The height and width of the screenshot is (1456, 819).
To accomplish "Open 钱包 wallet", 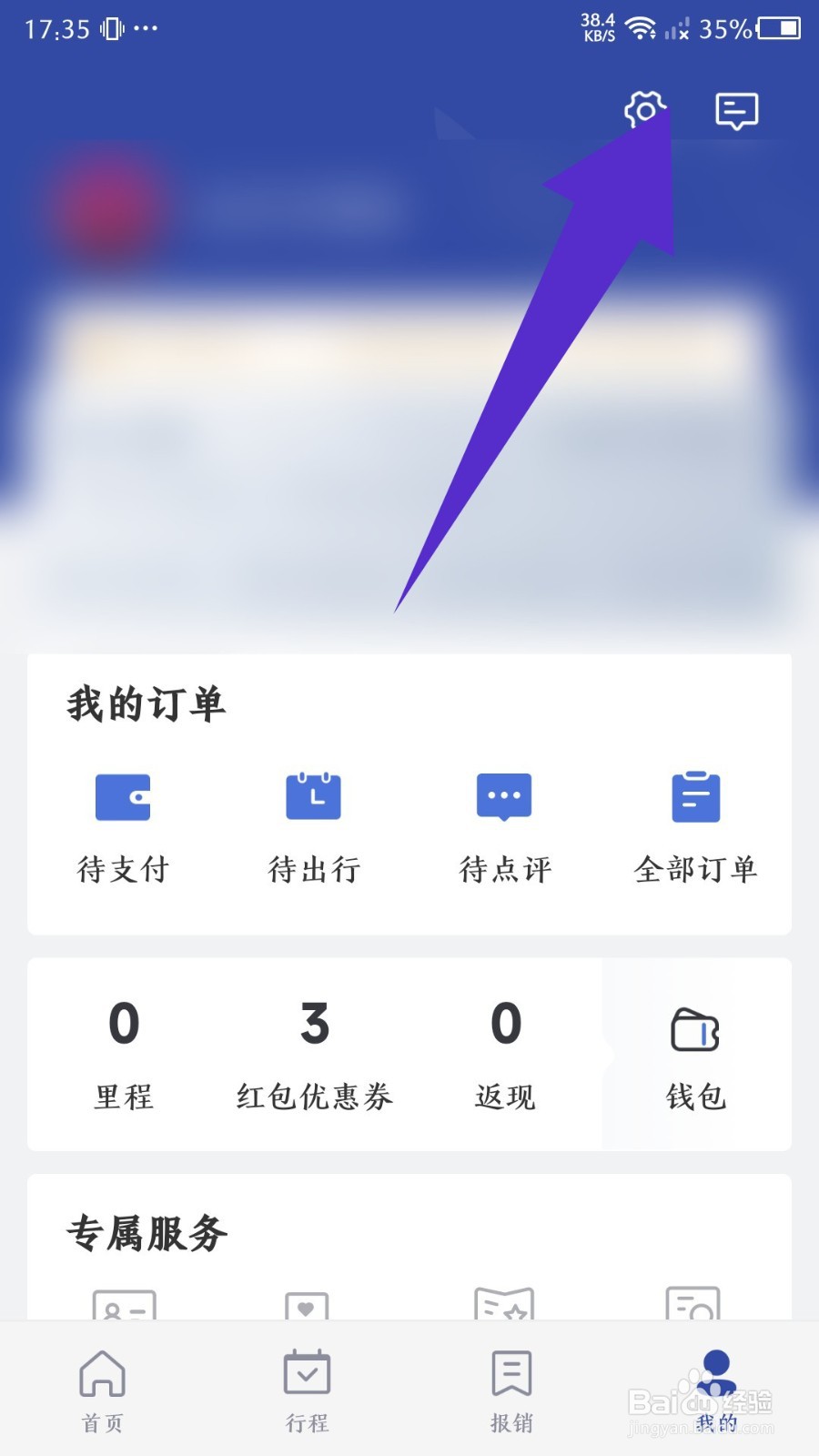I will 696,1056.
